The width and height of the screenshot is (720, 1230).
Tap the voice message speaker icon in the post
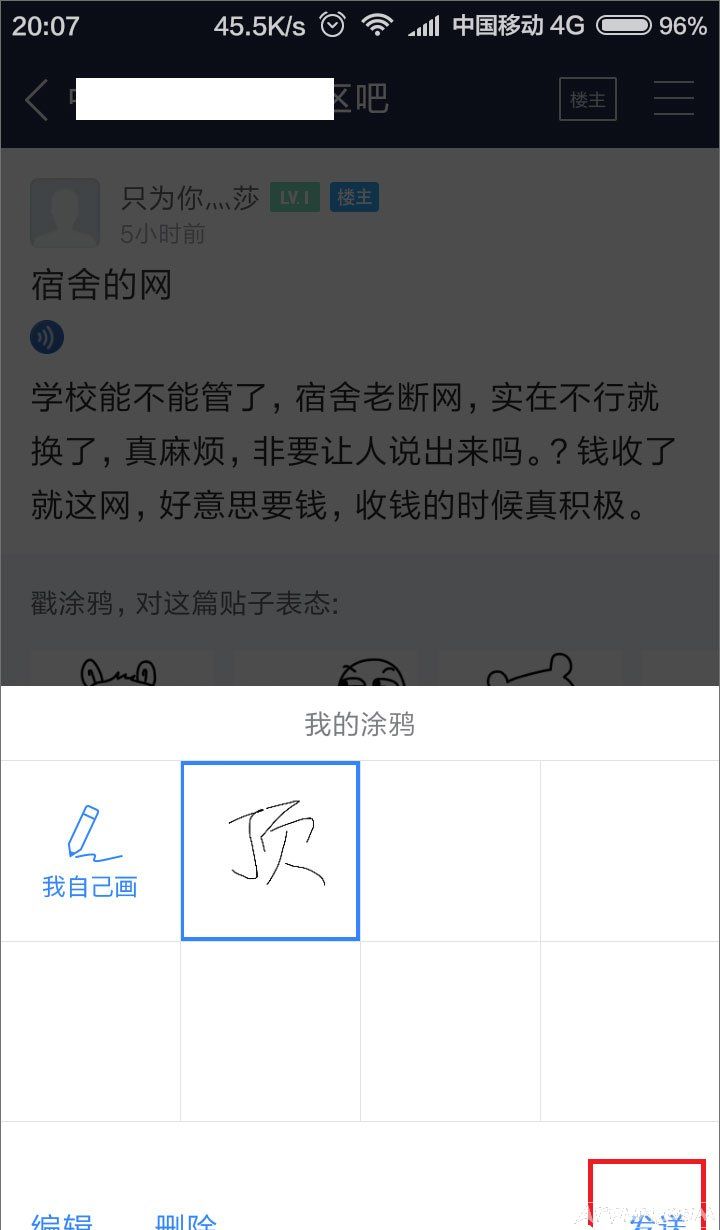click(46, 336)
